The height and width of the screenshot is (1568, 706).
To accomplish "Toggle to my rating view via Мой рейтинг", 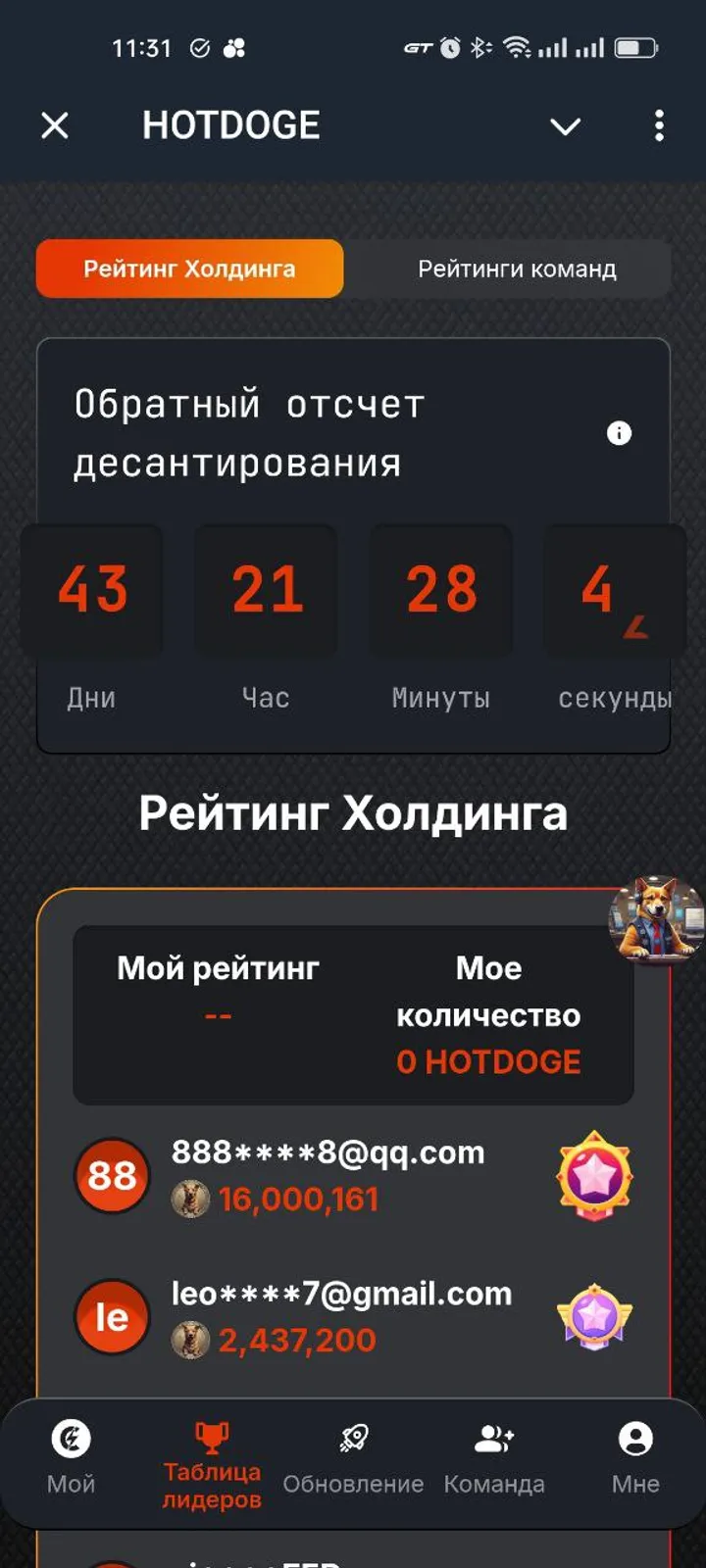I will pyautogui.click(x=218, y=967).
